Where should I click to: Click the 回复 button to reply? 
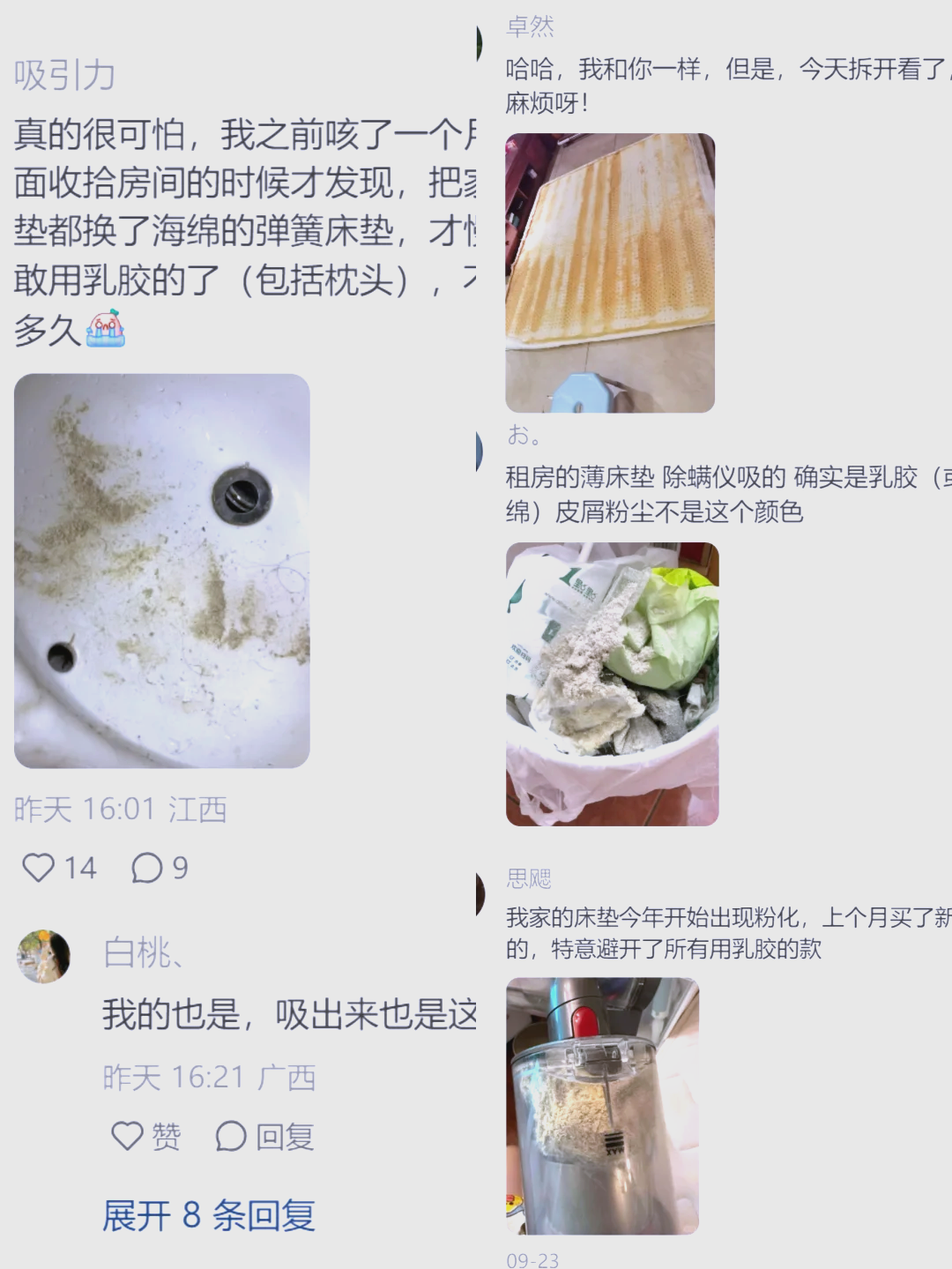click(286, 1137)
